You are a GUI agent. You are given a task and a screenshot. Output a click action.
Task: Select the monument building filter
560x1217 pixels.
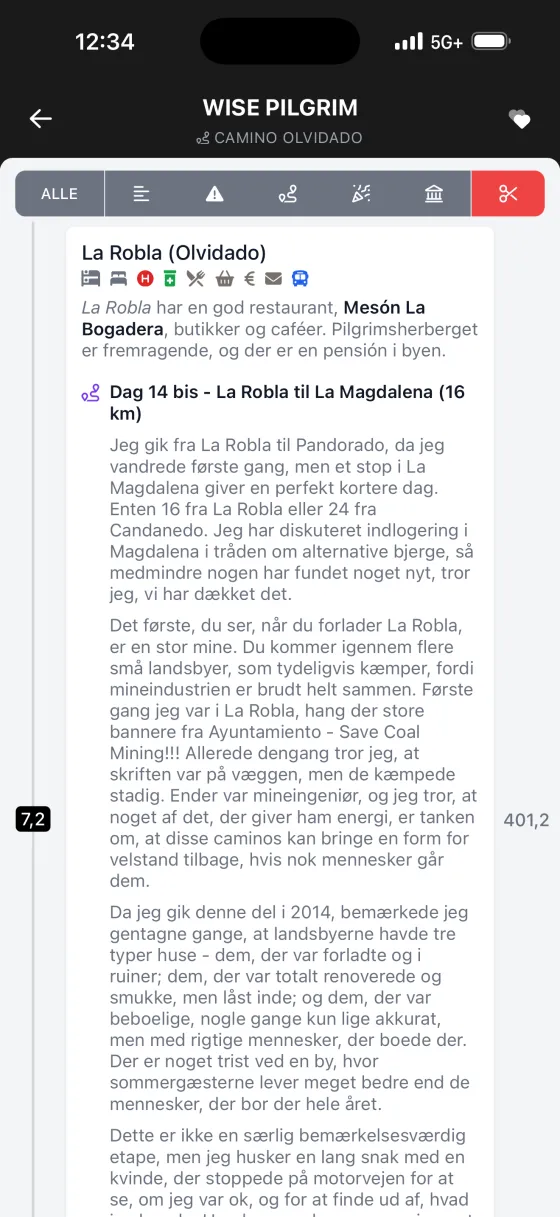(x=434, y=194)
